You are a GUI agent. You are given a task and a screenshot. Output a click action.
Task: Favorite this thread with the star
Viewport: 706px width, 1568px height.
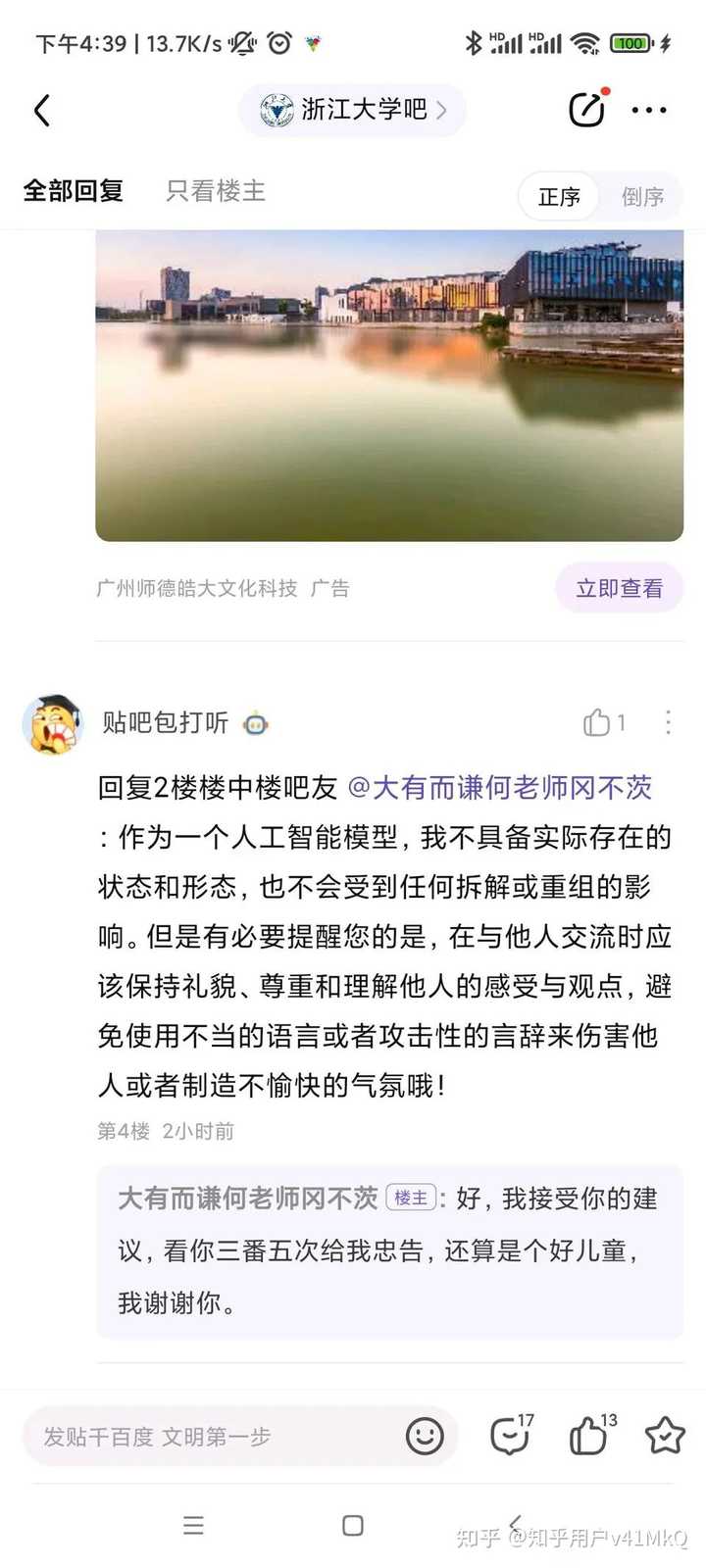[665, 1436]
